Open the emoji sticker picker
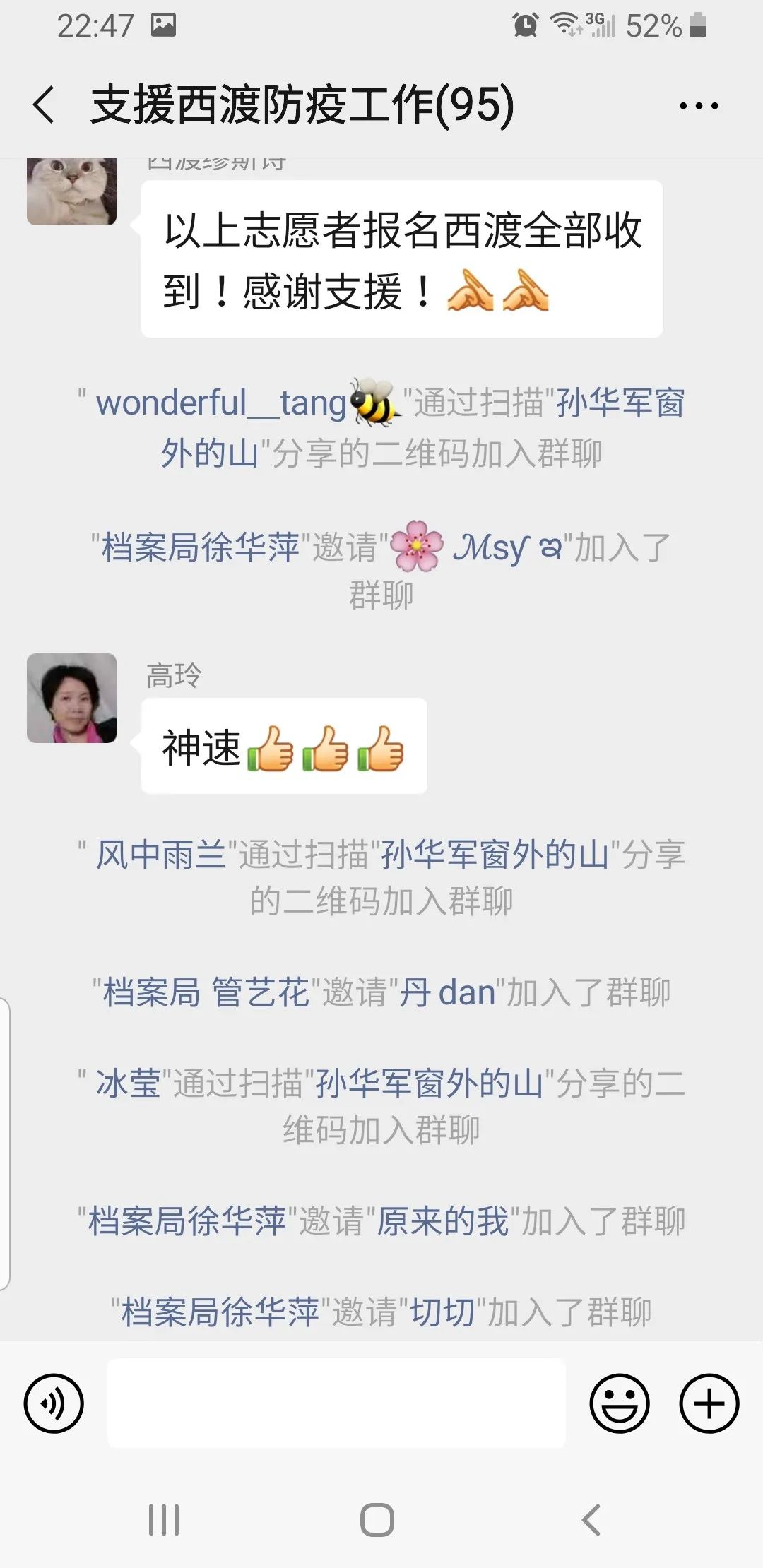Viewport: 763px width, 1568px height. [619, 1403]
